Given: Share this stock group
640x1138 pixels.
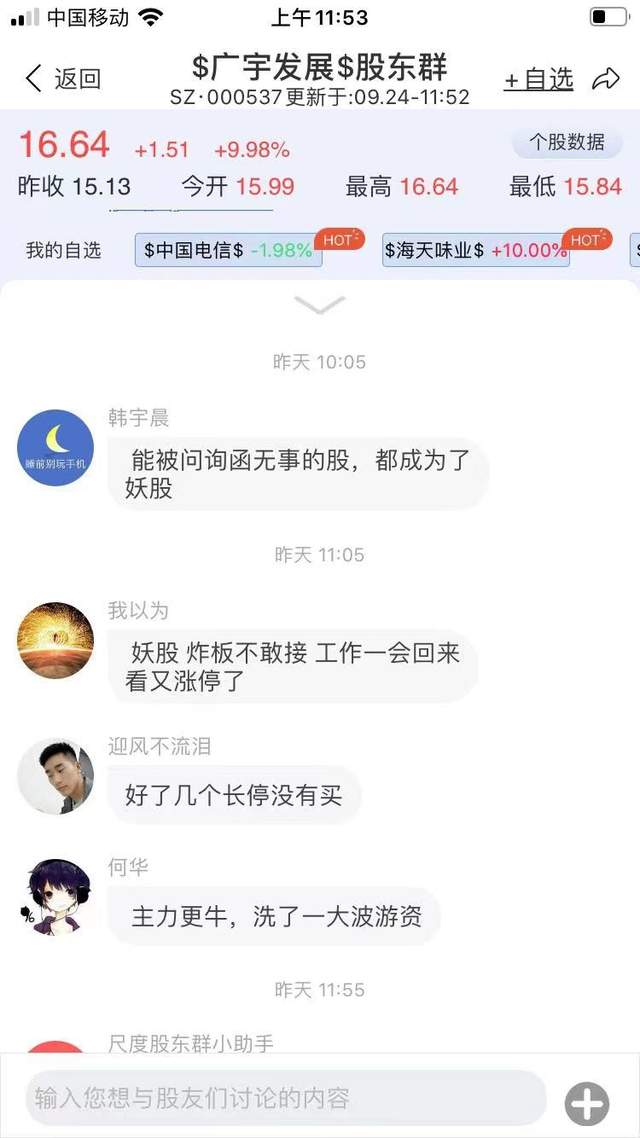Looking at the screenshot, I should [606, 79].
